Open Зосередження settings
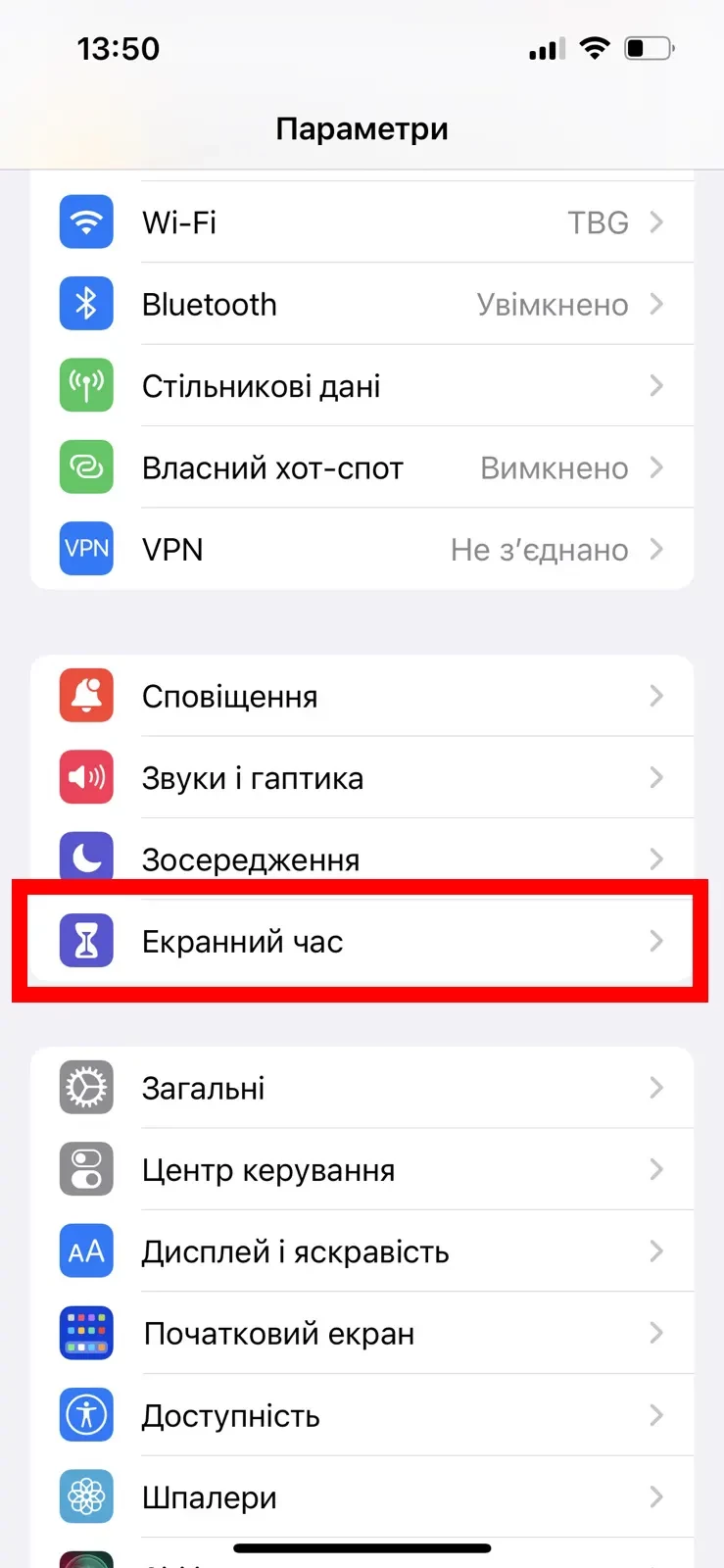 362,857
